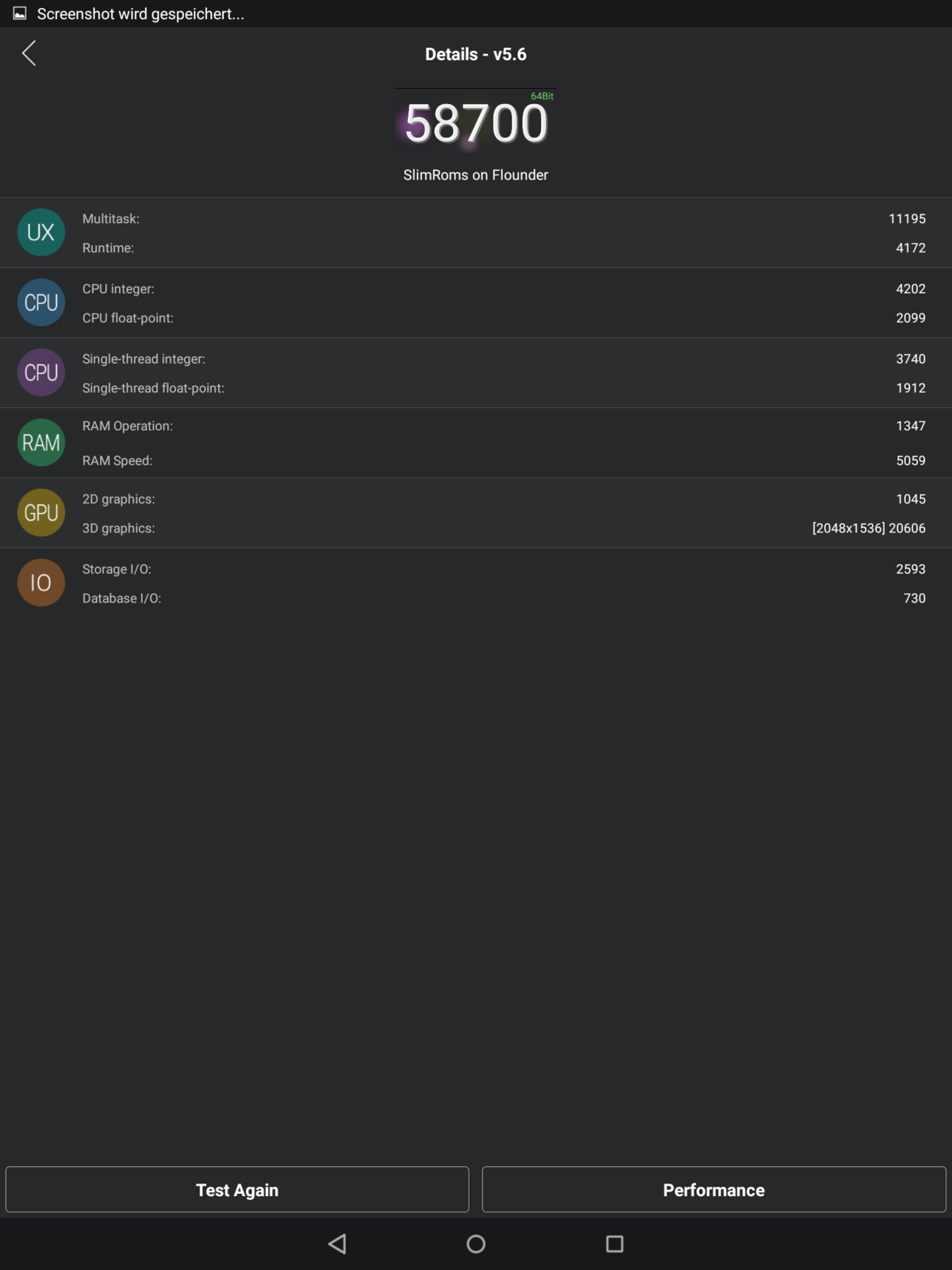The height and width of the screenshot is (1270, 952).
Task: Tap the system home button
Action: click(x=476, y=1244)
